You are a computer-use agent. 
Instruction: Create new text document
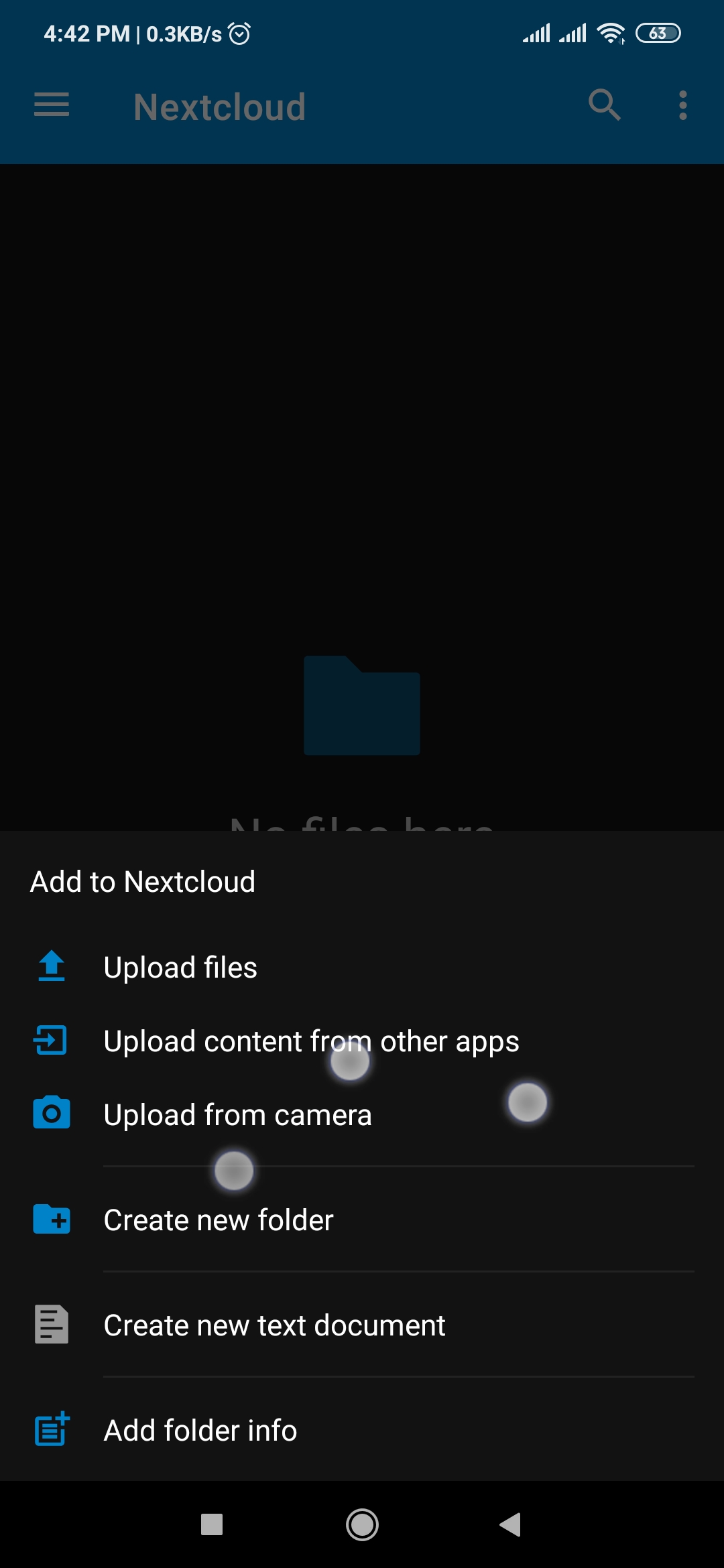click(x=274, y=1325)
